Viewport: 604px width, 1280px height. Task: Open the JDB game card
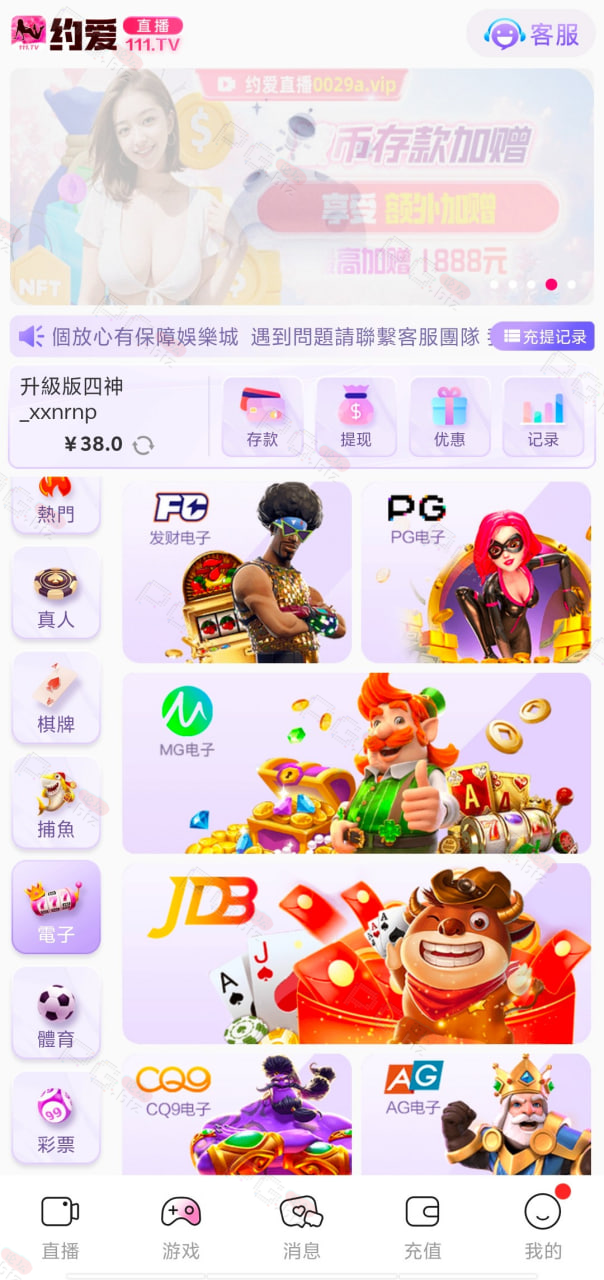(357, 954)
